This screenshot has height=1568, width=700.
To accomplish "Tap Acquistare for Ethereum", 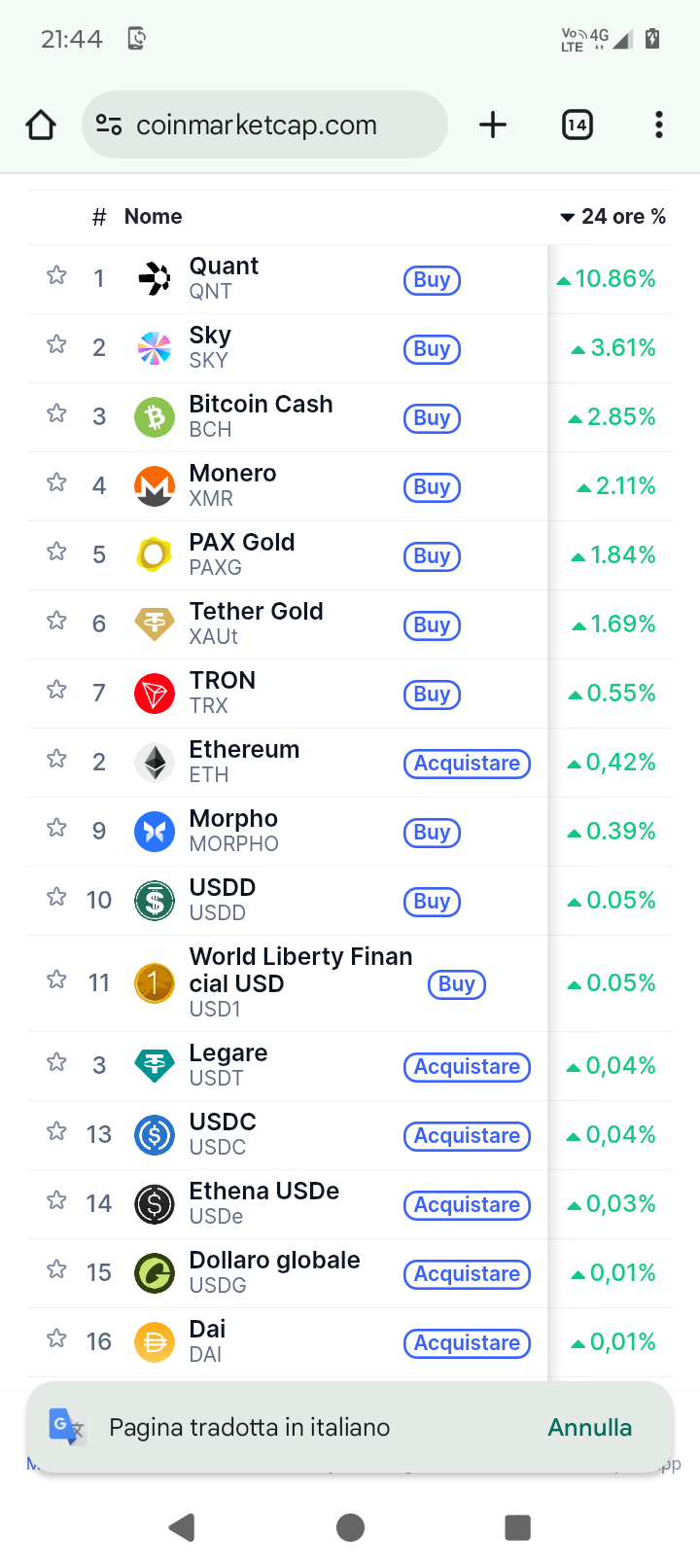I will tap(467, 764).
